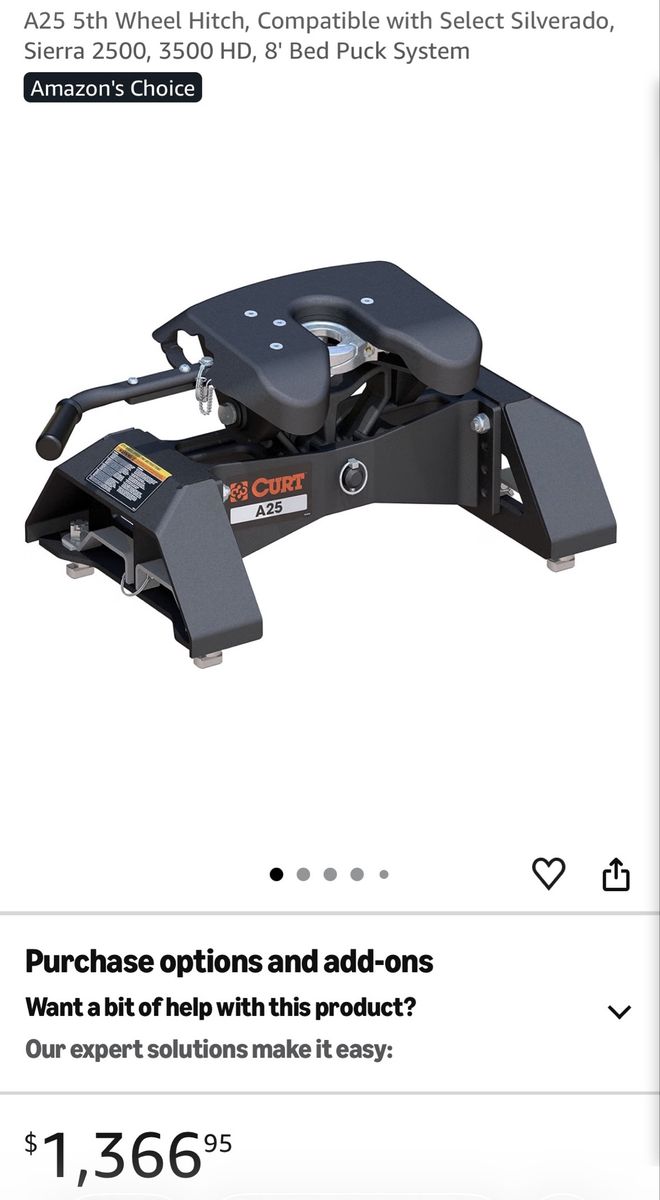
Task: Expand the Purchase options and add-ons section
Action: [619, 1011]
